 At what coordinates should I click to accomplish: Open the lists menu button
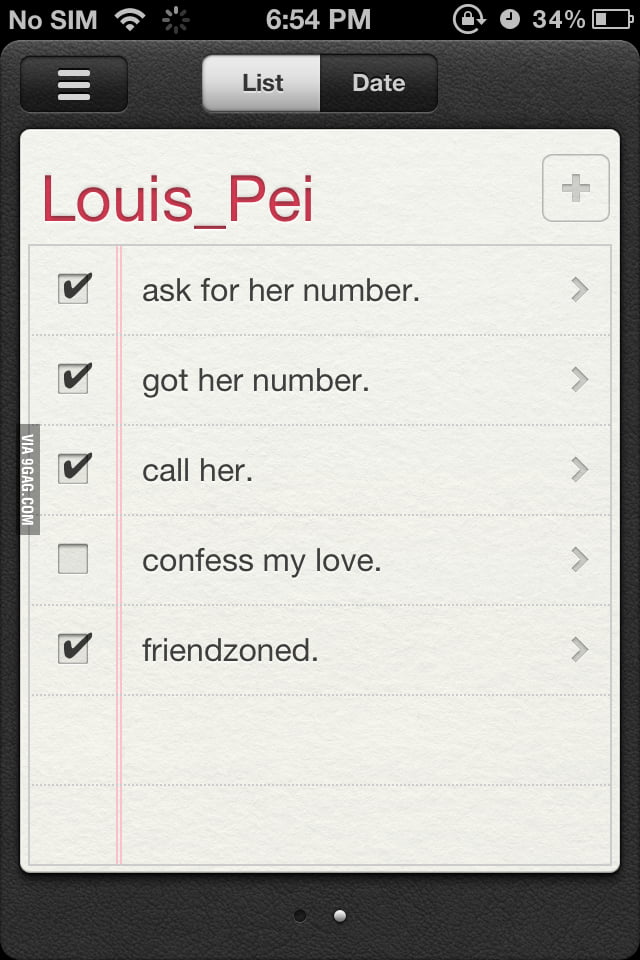pyautogui.click(x=74, y=84)
